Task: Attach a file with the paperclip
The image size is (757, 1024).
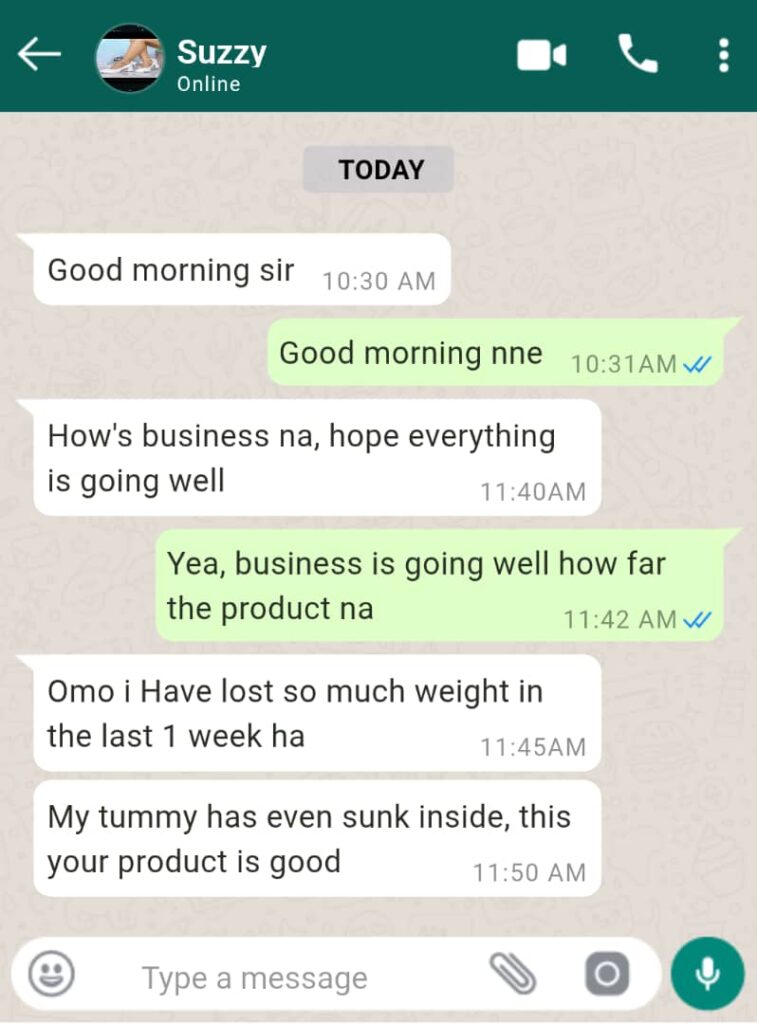Action: (514, 973)
